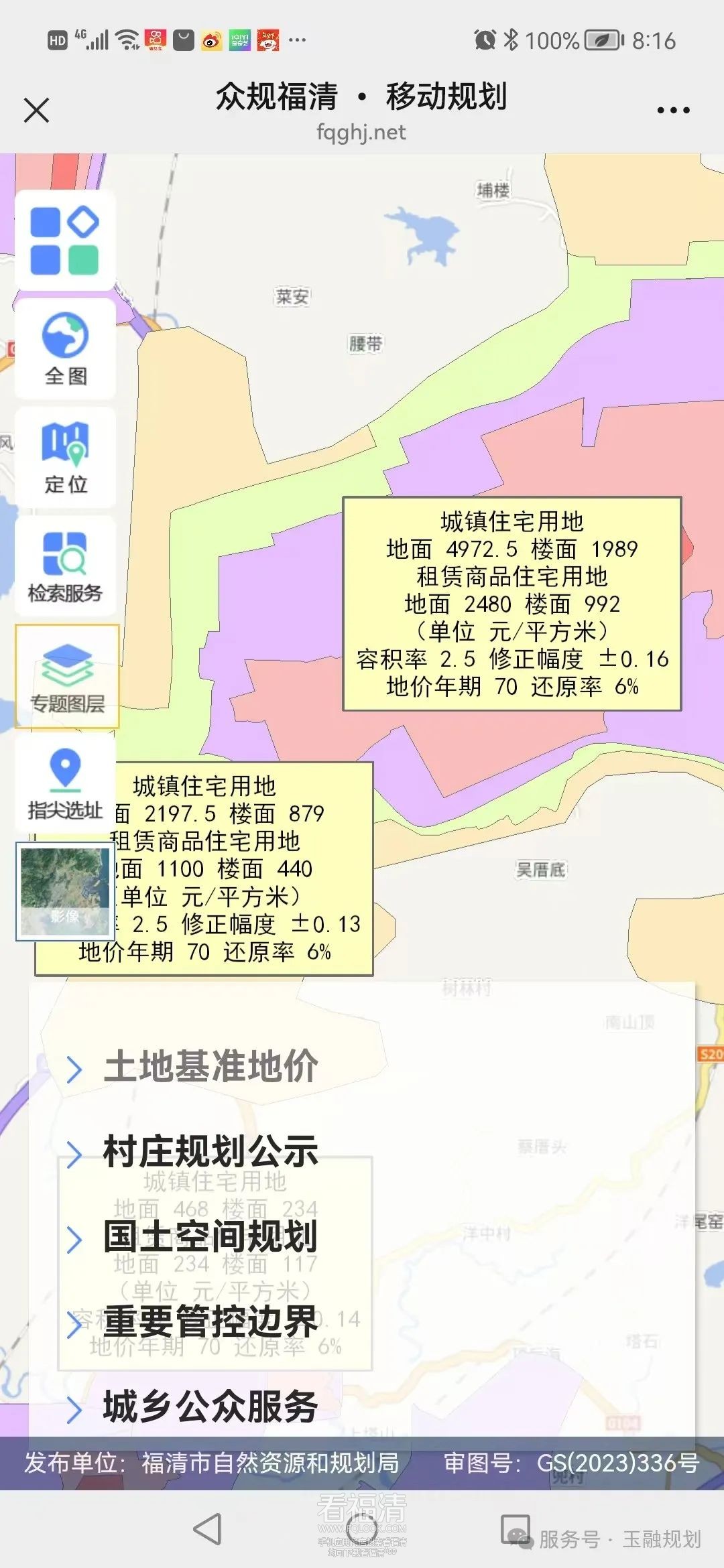Tap 定位 to locate my position
This screenshot has width=724, height=1568.
pyautogui.click(x=65, y=457)
